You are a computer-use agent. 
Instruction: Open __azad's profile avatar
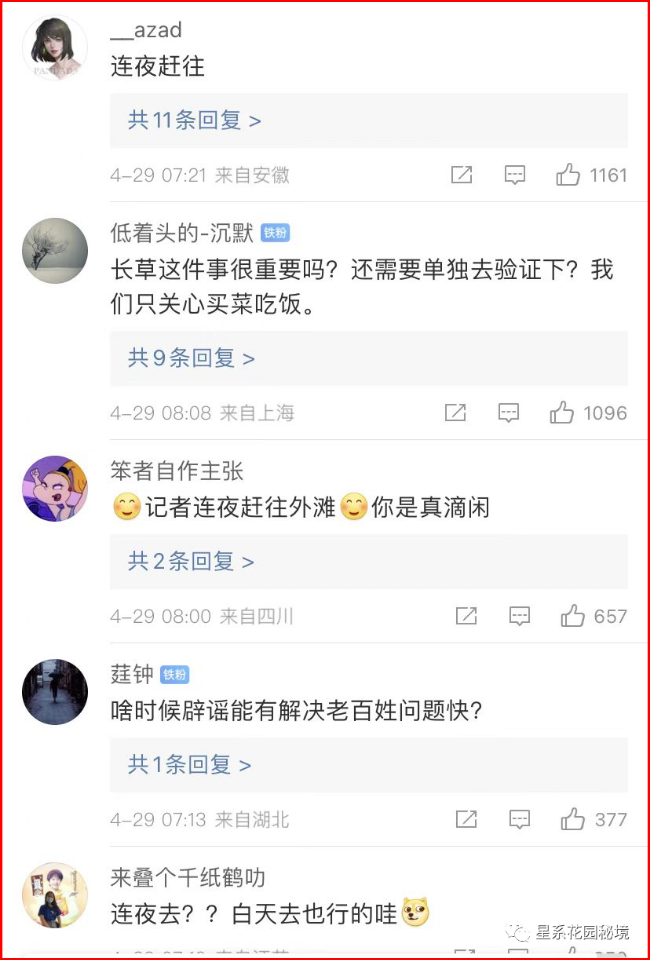(55, 47)
